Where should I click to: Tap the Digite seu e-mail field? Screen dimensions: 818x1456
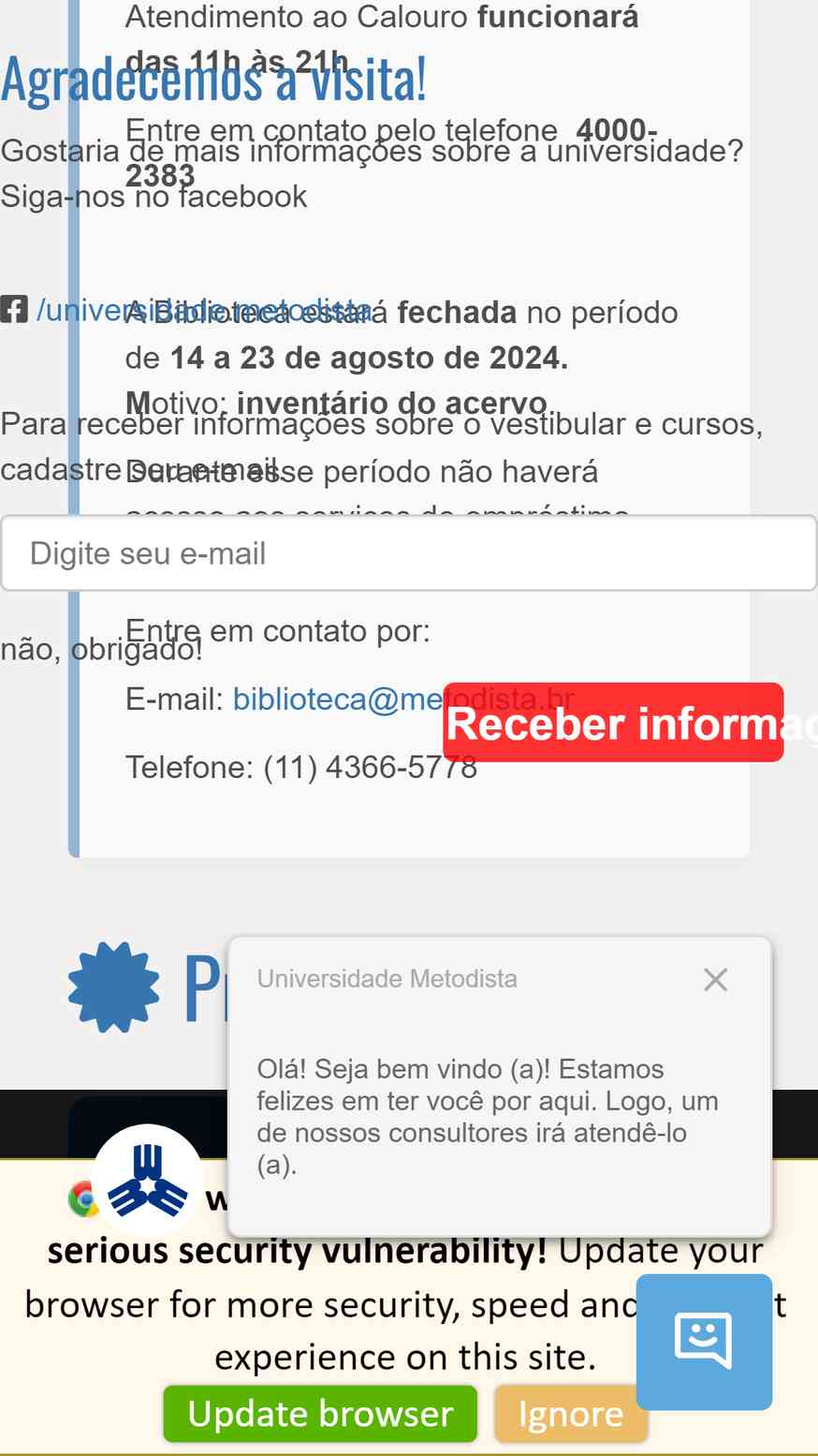click(409, 553)
